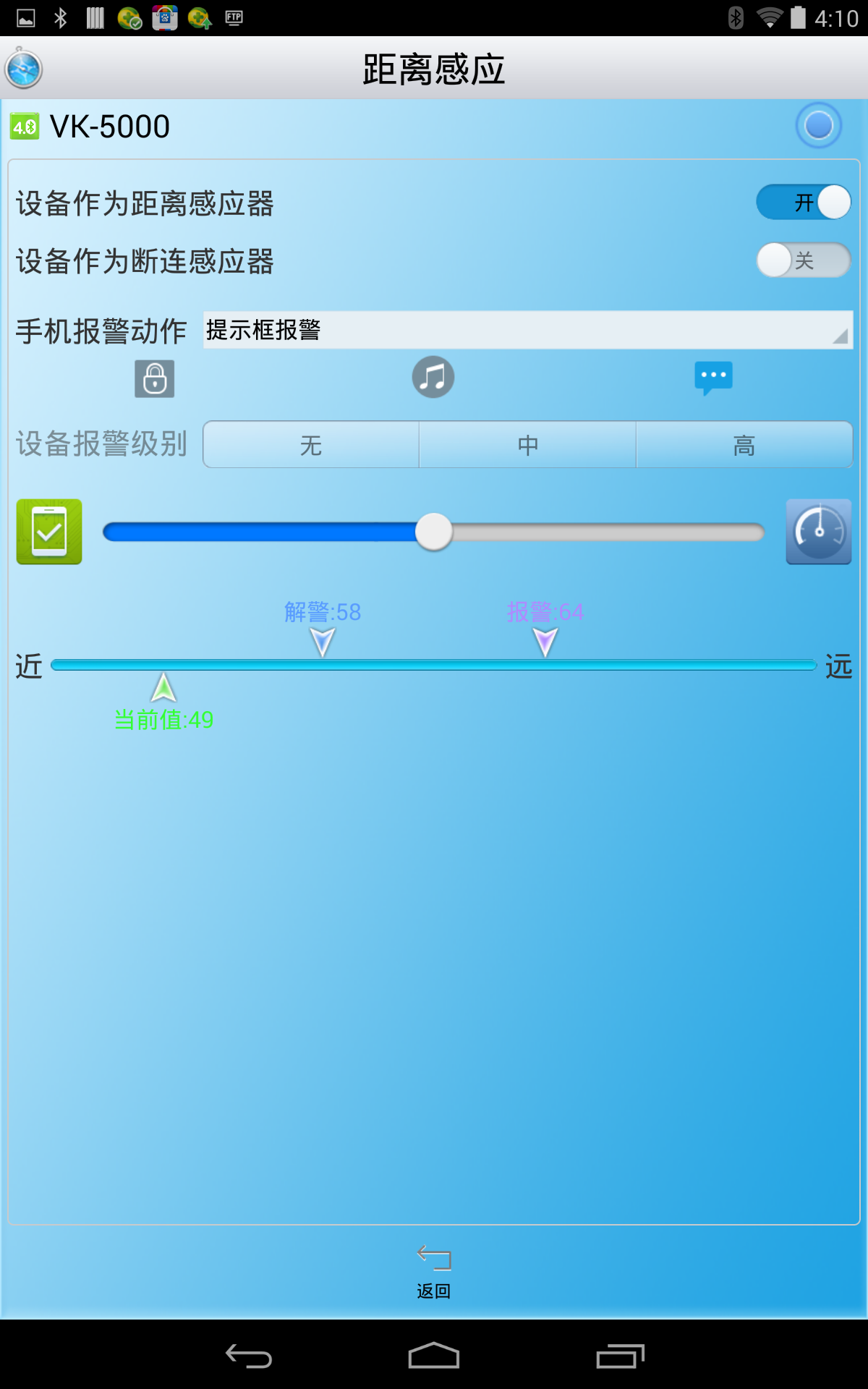
Task: Tap the 解警:58 threshold marker
Action: point(323,641)
